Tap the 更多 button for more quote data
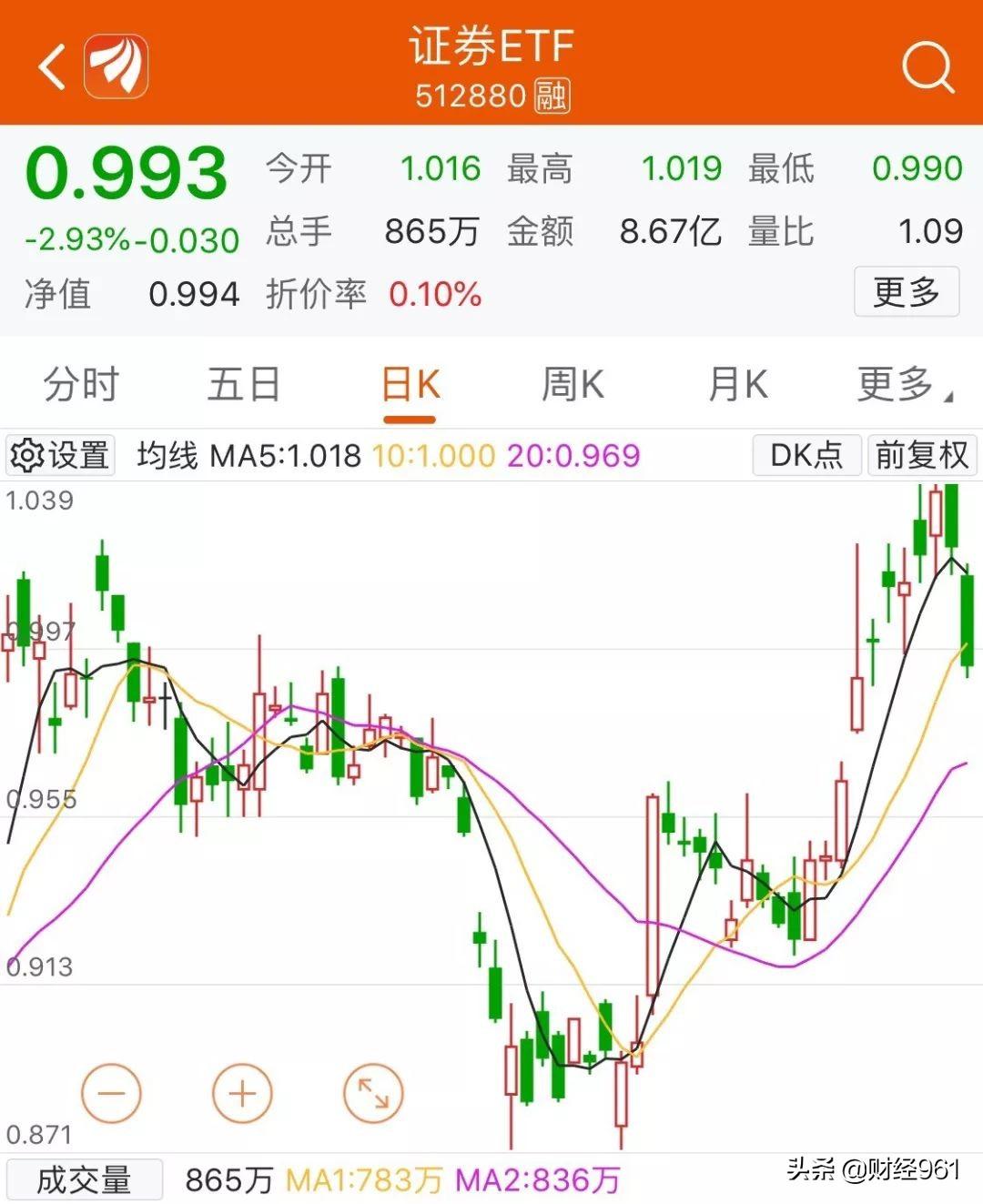 click(906, 292)
